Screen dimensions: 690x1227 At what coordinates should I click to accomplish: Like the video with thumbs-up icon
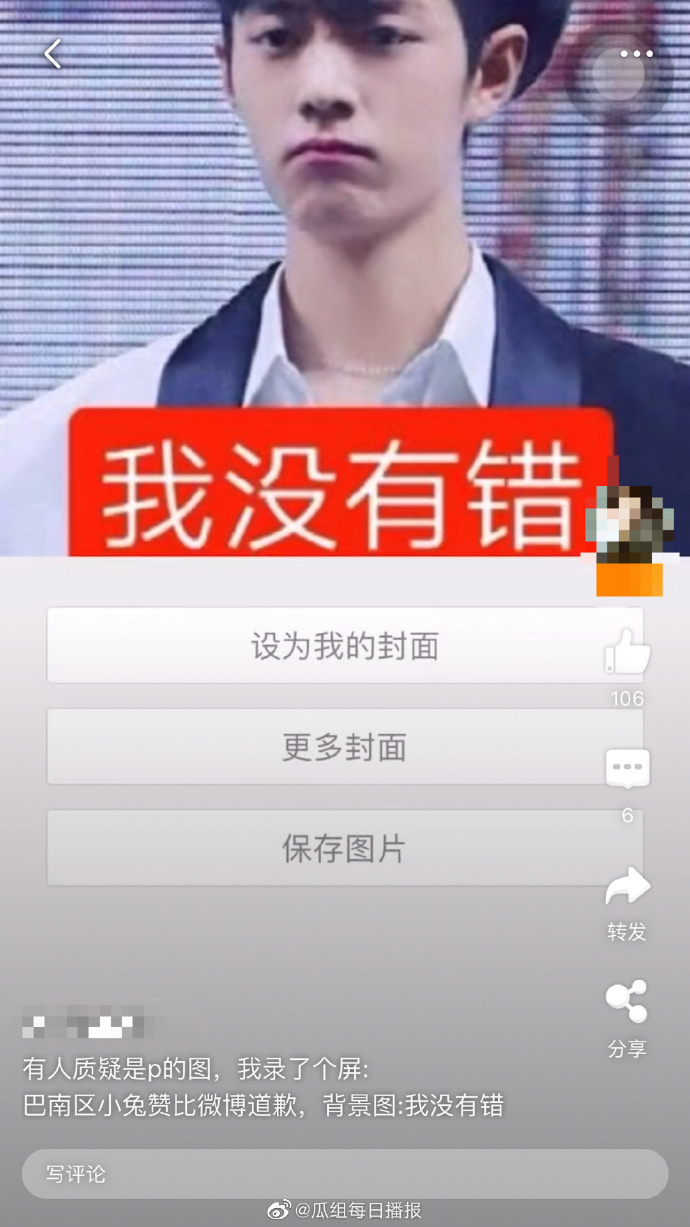tap(627, 653)
